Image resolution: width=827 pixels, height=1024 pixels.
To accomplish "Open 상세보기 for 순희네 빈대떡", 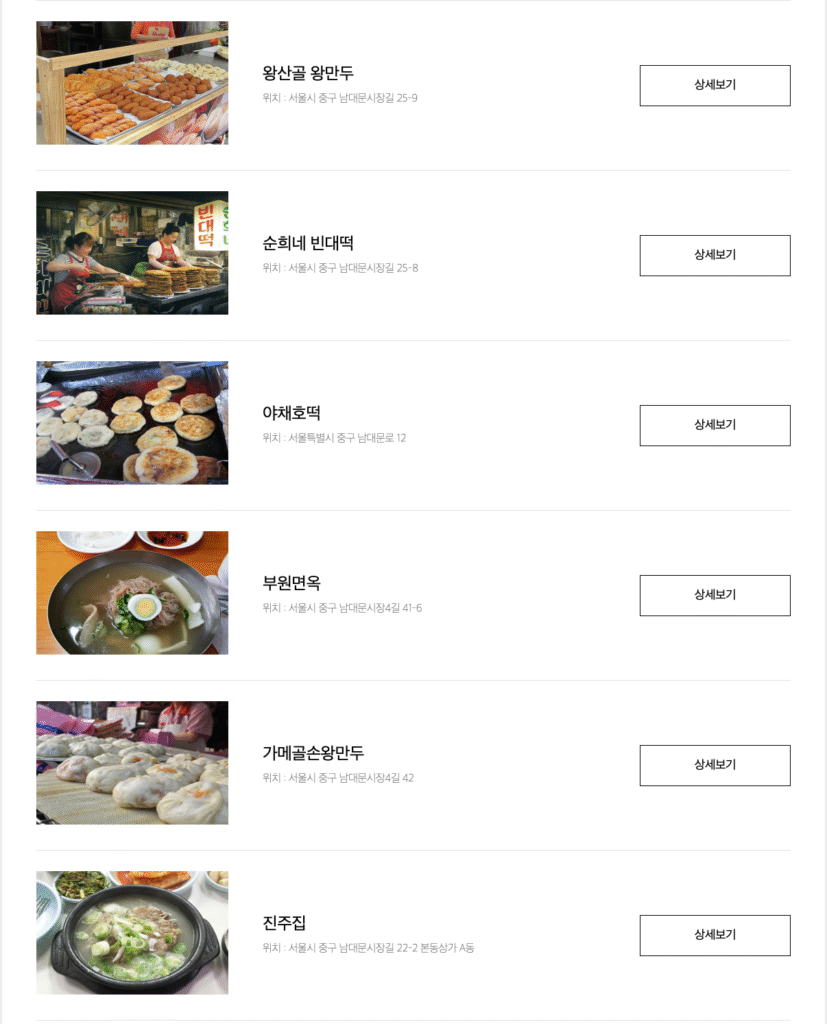I will coord(714,255).
